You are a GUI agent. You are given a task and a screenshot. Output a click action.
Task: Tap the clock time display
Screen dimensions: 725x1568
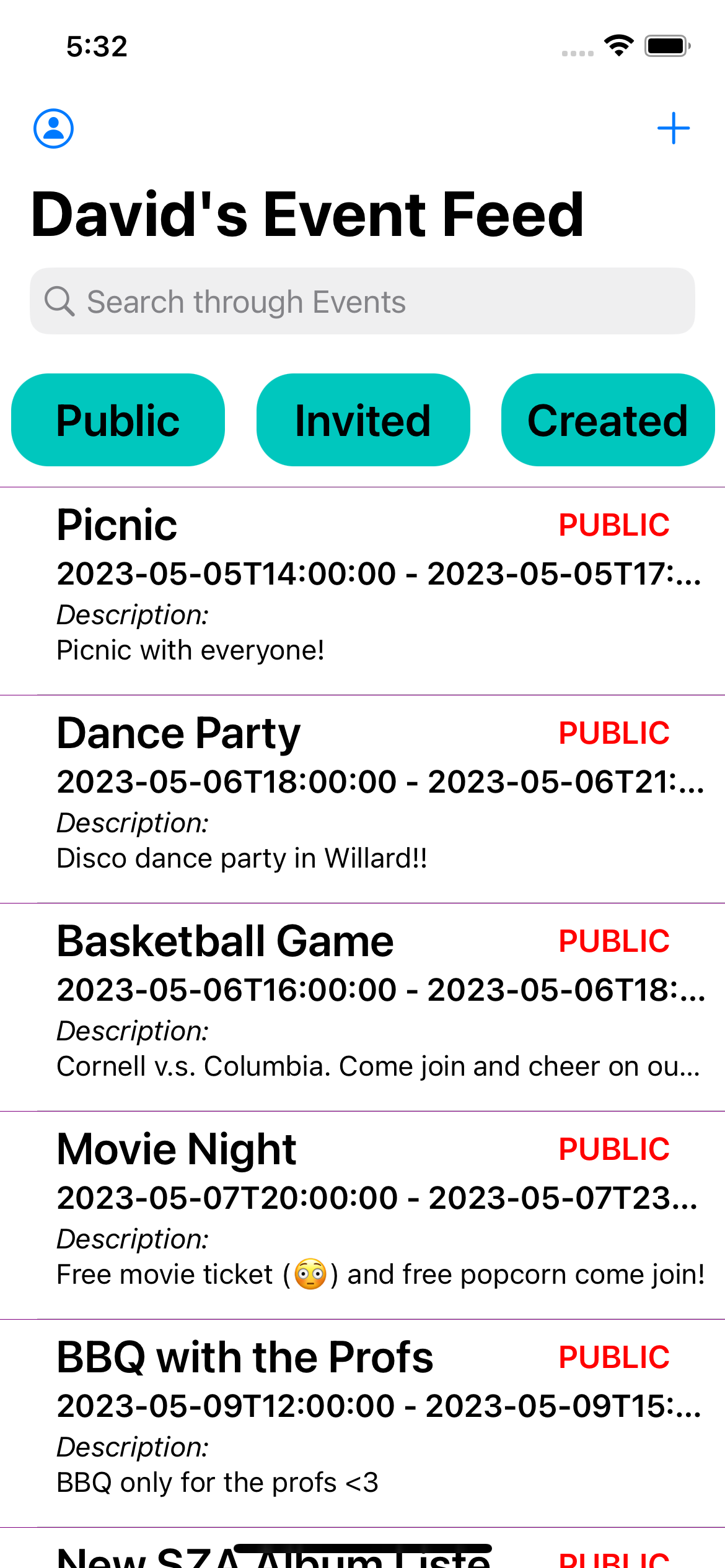[x=95, y=46]
